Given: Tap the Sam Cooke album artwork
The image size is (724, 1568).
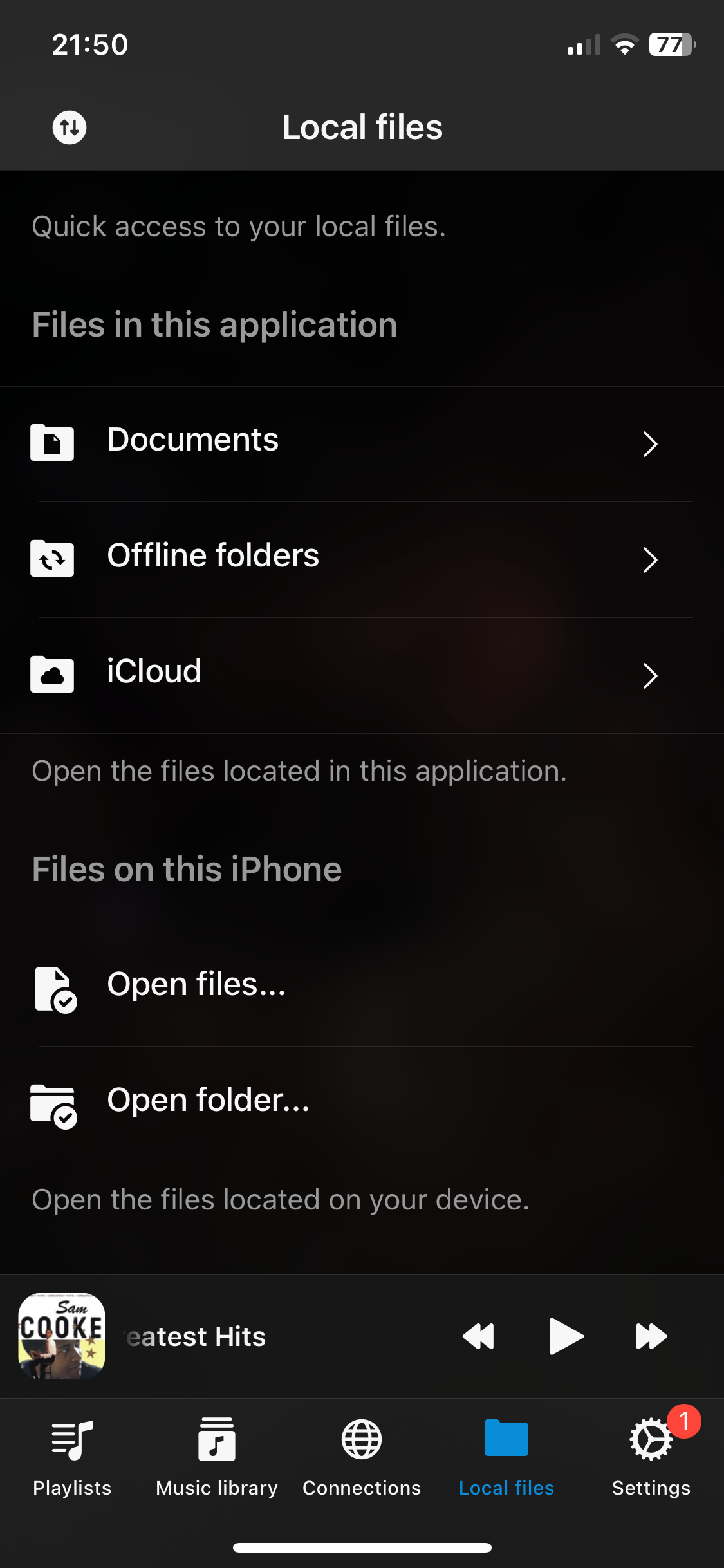Looking at the screenshot, I should 62,1336.
